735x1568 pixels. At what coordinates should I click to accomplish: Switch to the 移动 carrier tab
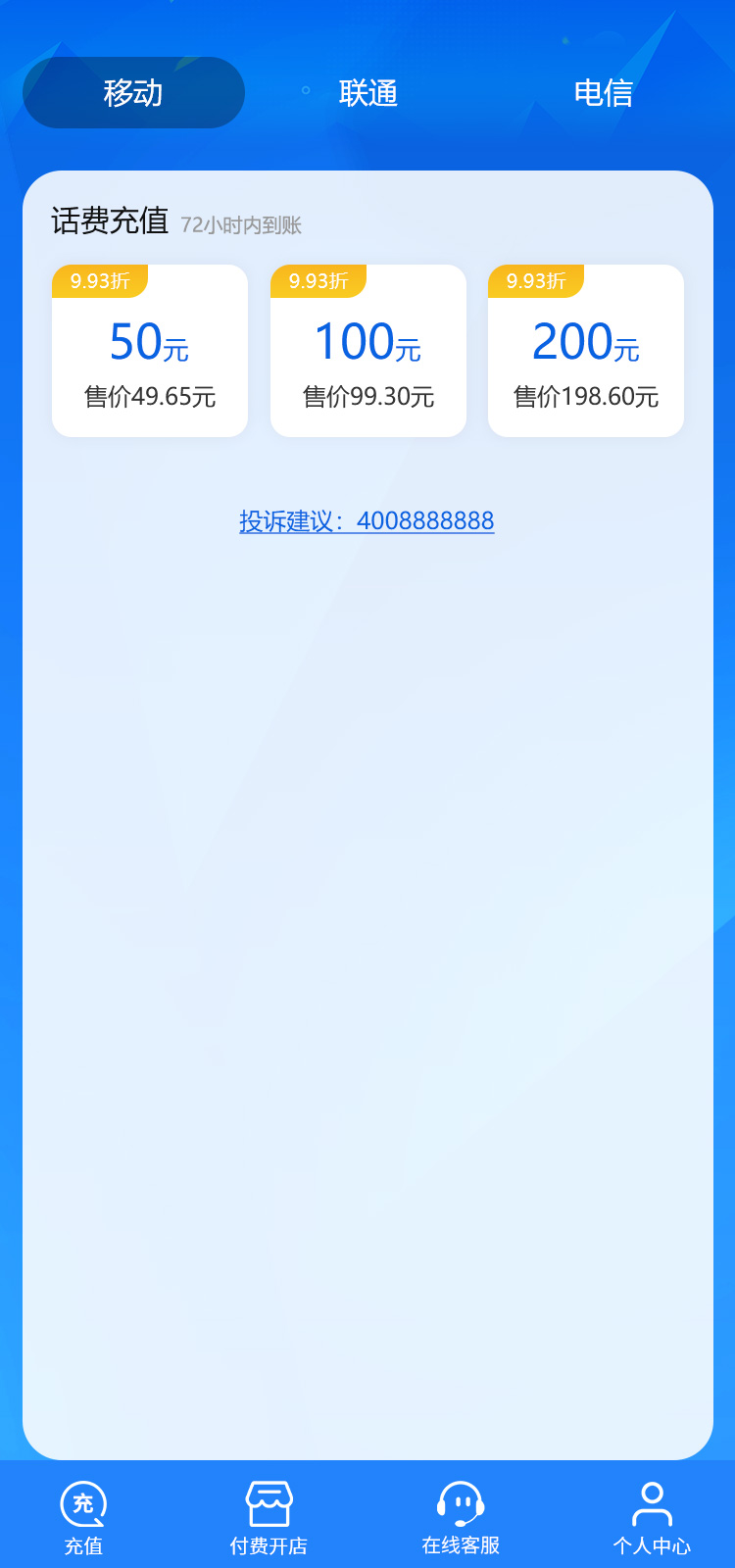coord(133,93)
